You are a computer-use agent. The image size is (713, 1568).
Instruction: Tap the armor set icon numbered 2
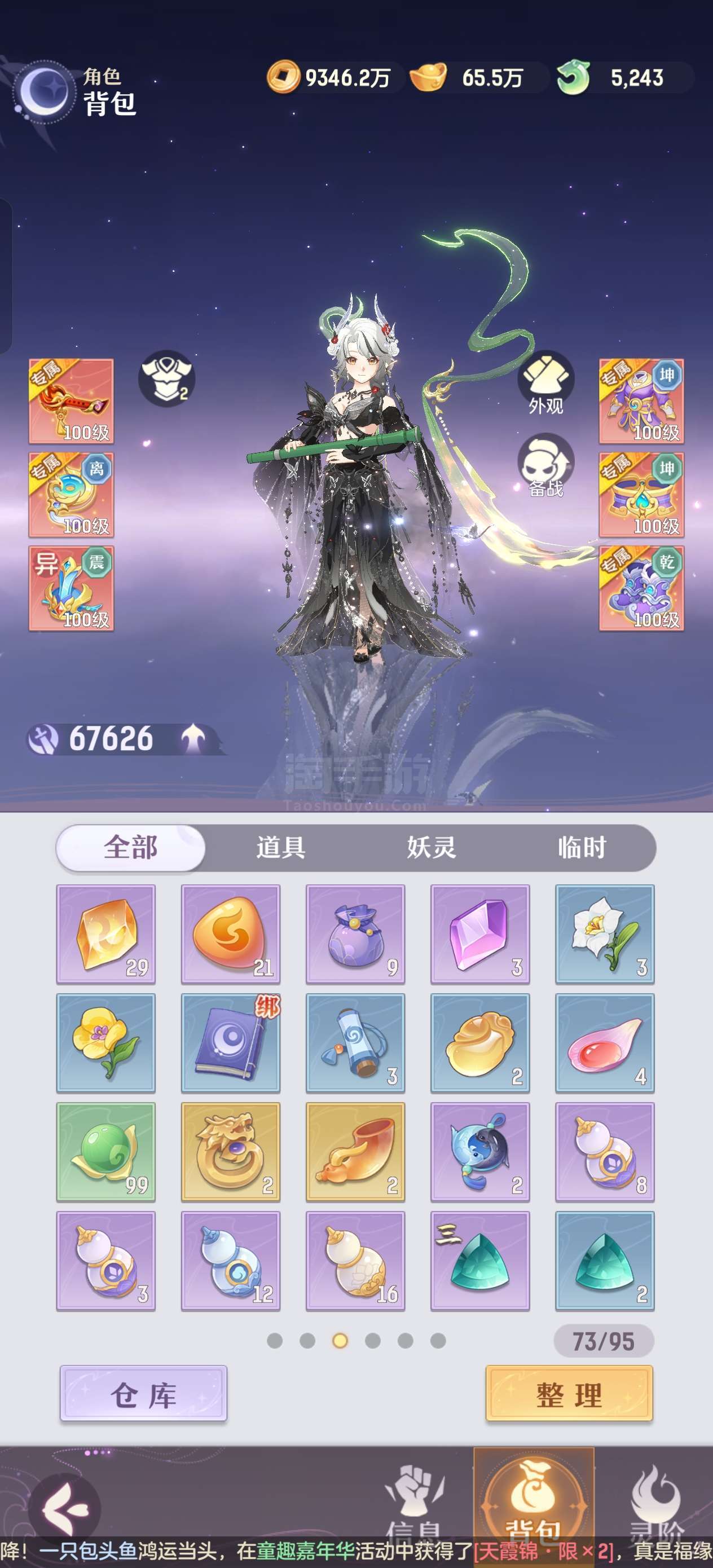[x=166, y=378]
